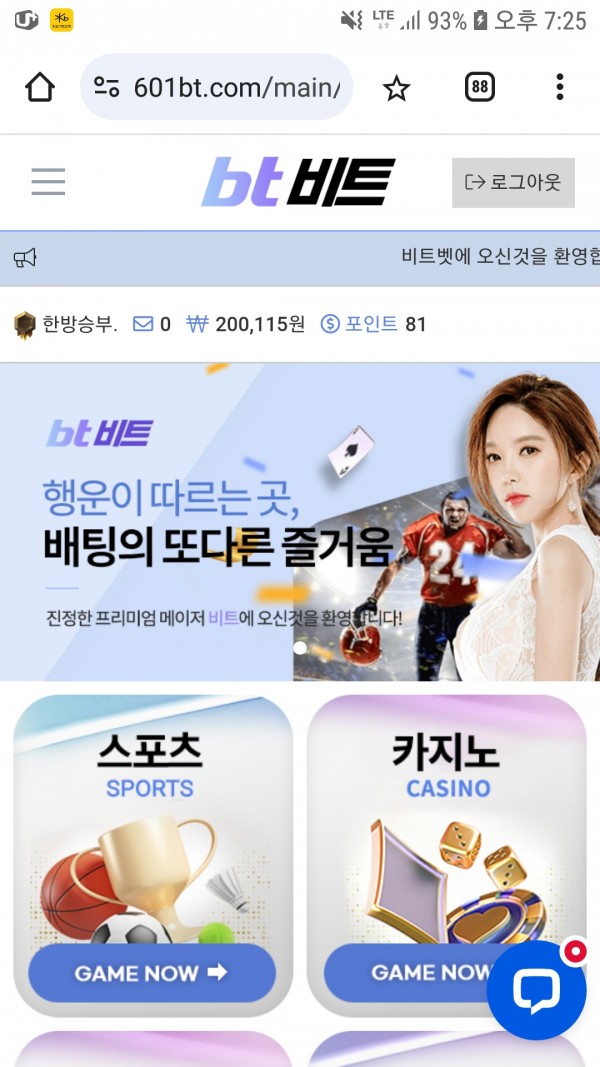The width and height of the screenshot is (600, 1067).
Task: Open the live chat bubble
Action: pyautogui.click(x=537, y=990)
